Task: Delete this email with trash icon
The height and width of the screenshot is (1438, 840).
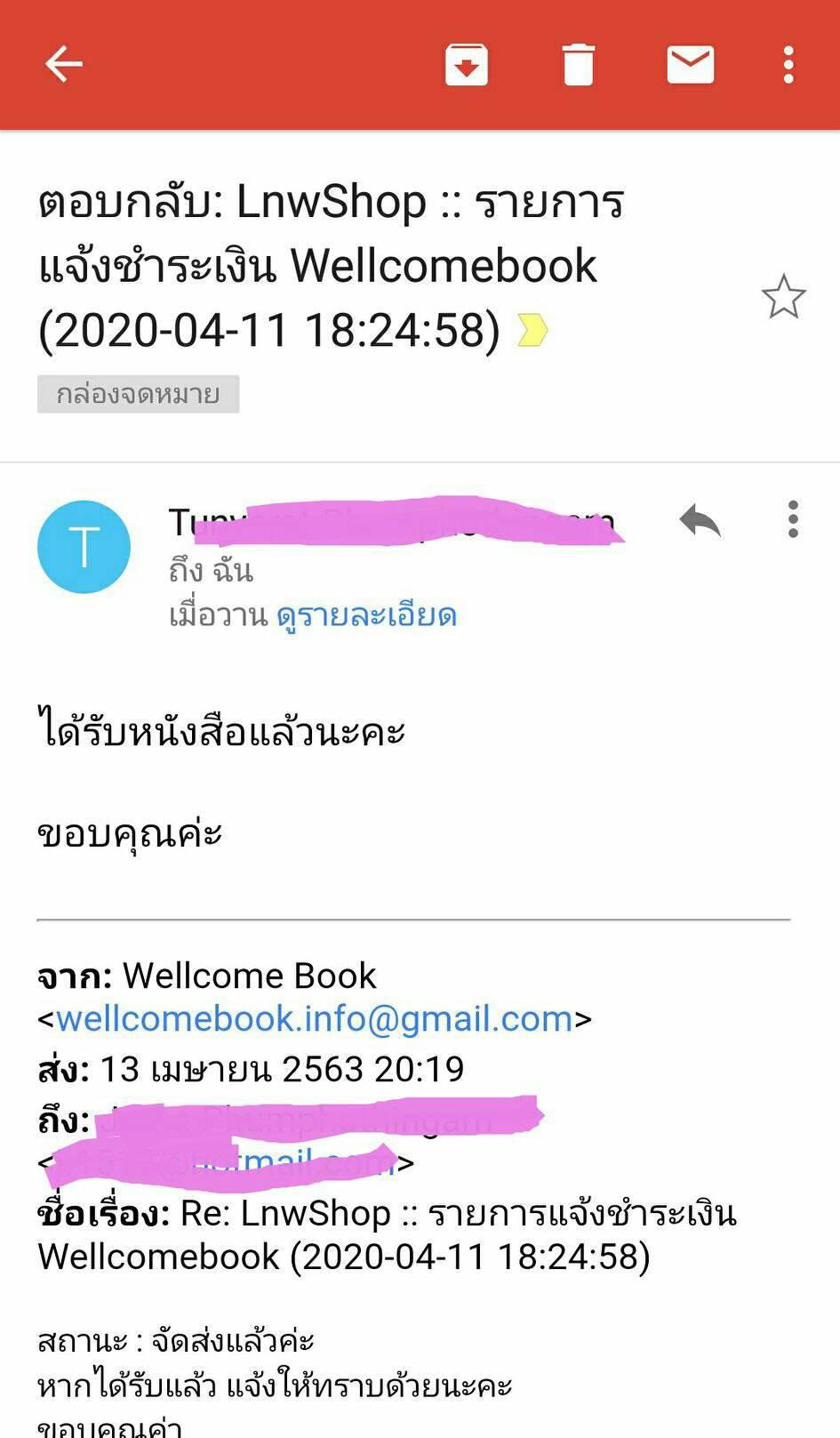Action: [578, 64]
